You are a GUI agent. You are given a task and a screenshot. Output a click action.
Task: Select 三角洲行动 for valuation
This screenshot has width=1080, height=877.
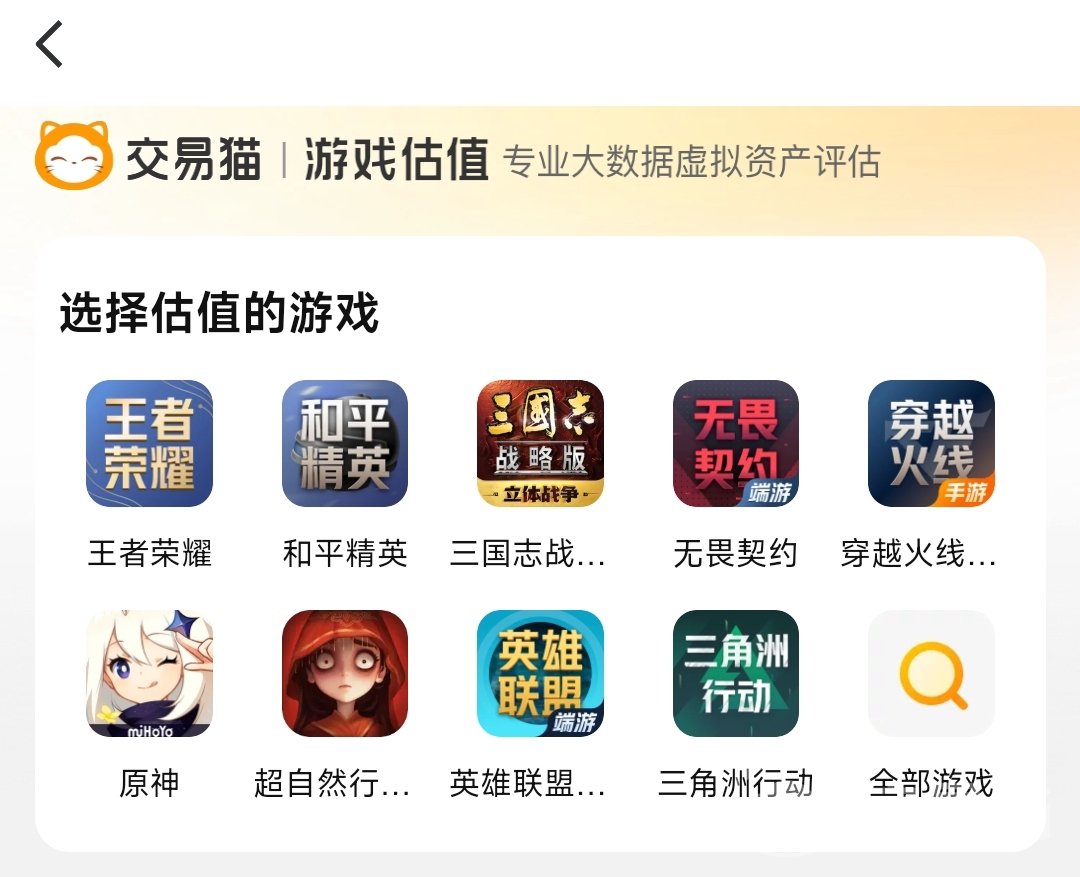coord(736,673)
